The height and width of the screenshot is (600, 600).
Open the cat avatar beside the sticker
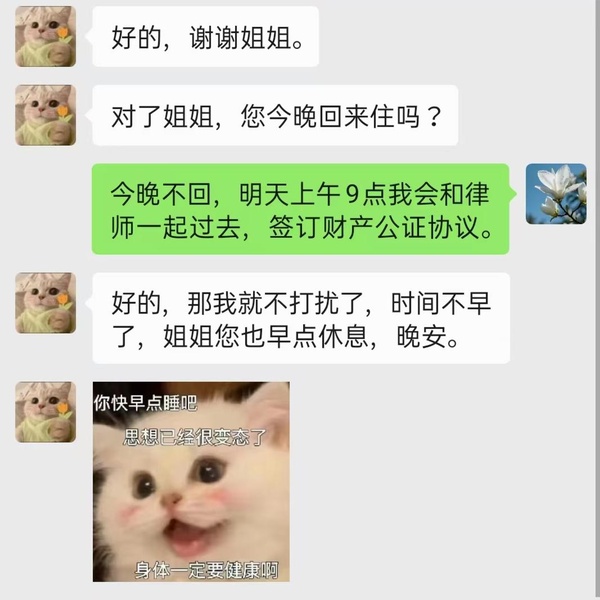click(45, 412)
